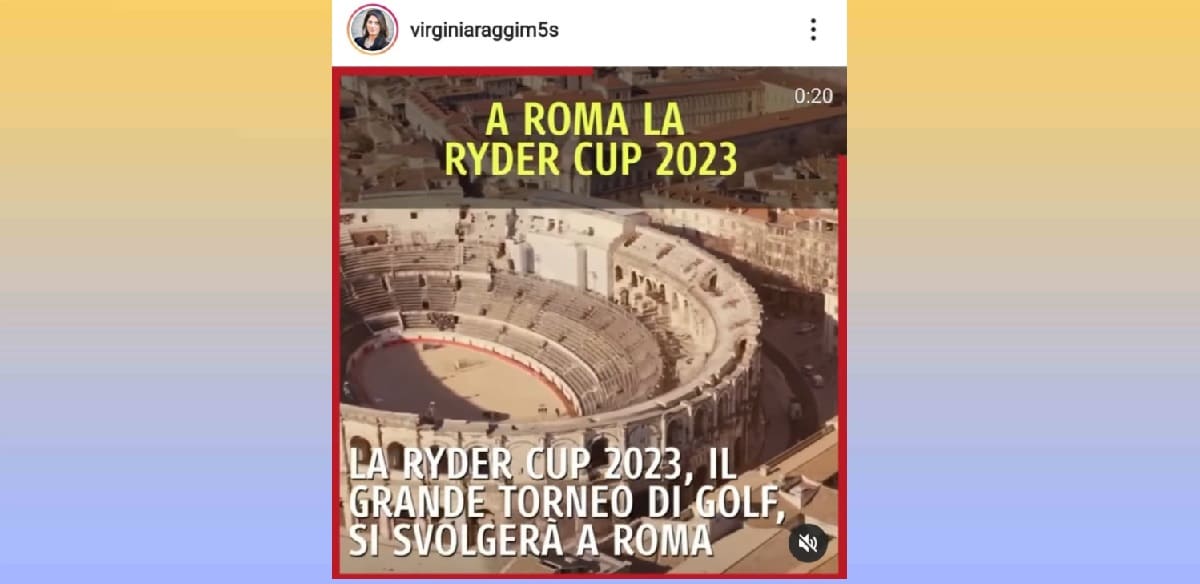Open the post's three-dot overflow menu
The width and height of the screenshot is (1200, 584).
tap(813, 30)
